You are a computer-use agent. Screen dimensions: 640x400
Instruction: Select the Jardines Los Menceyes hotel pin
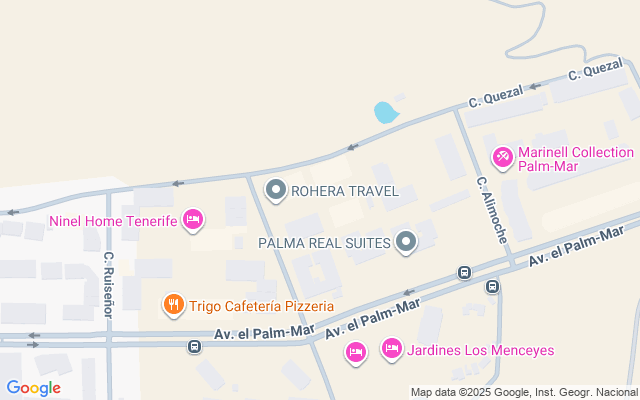click(x=391, y=349)
